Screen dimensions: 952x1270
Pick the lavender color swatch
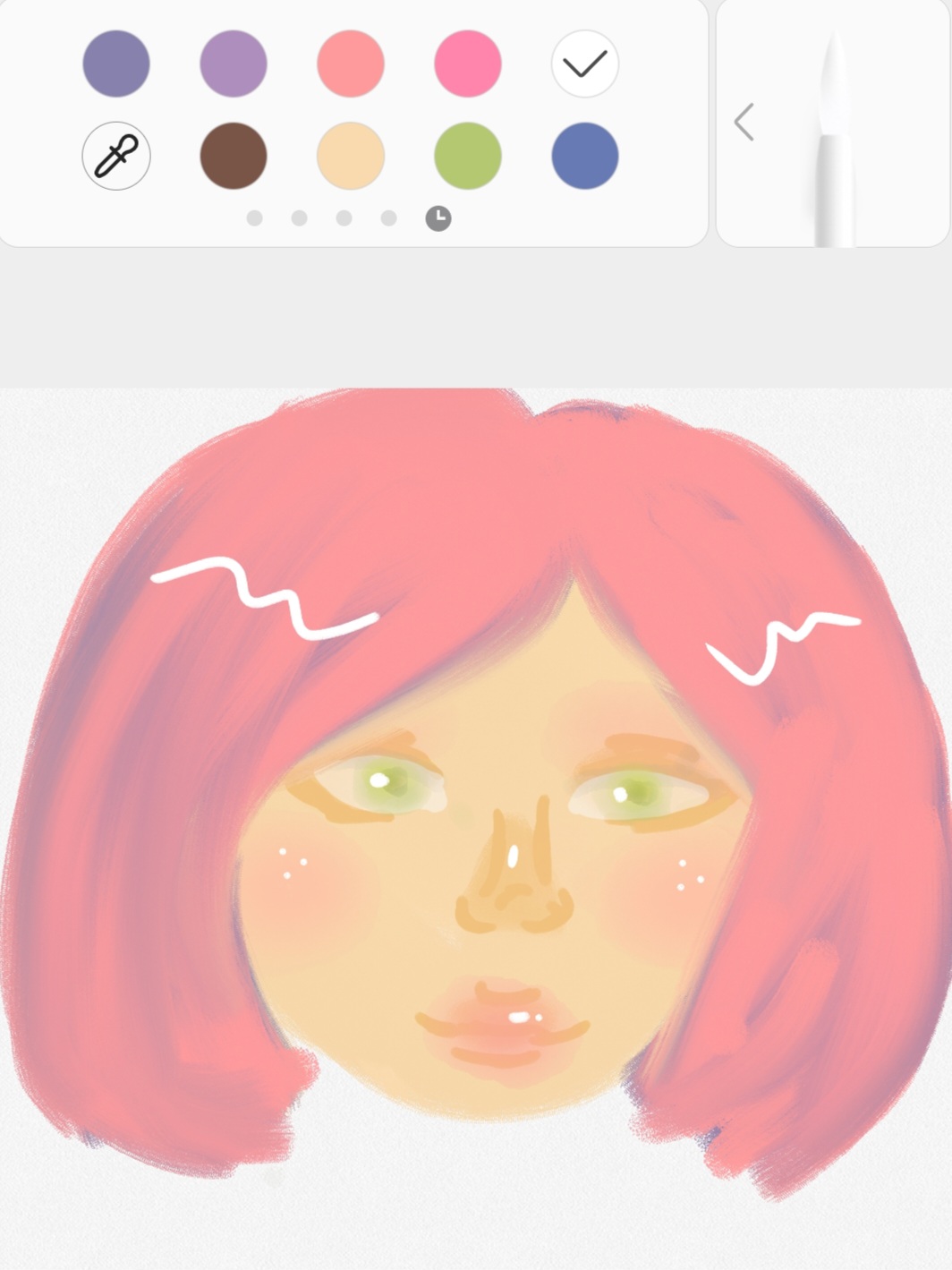(234, 64)
